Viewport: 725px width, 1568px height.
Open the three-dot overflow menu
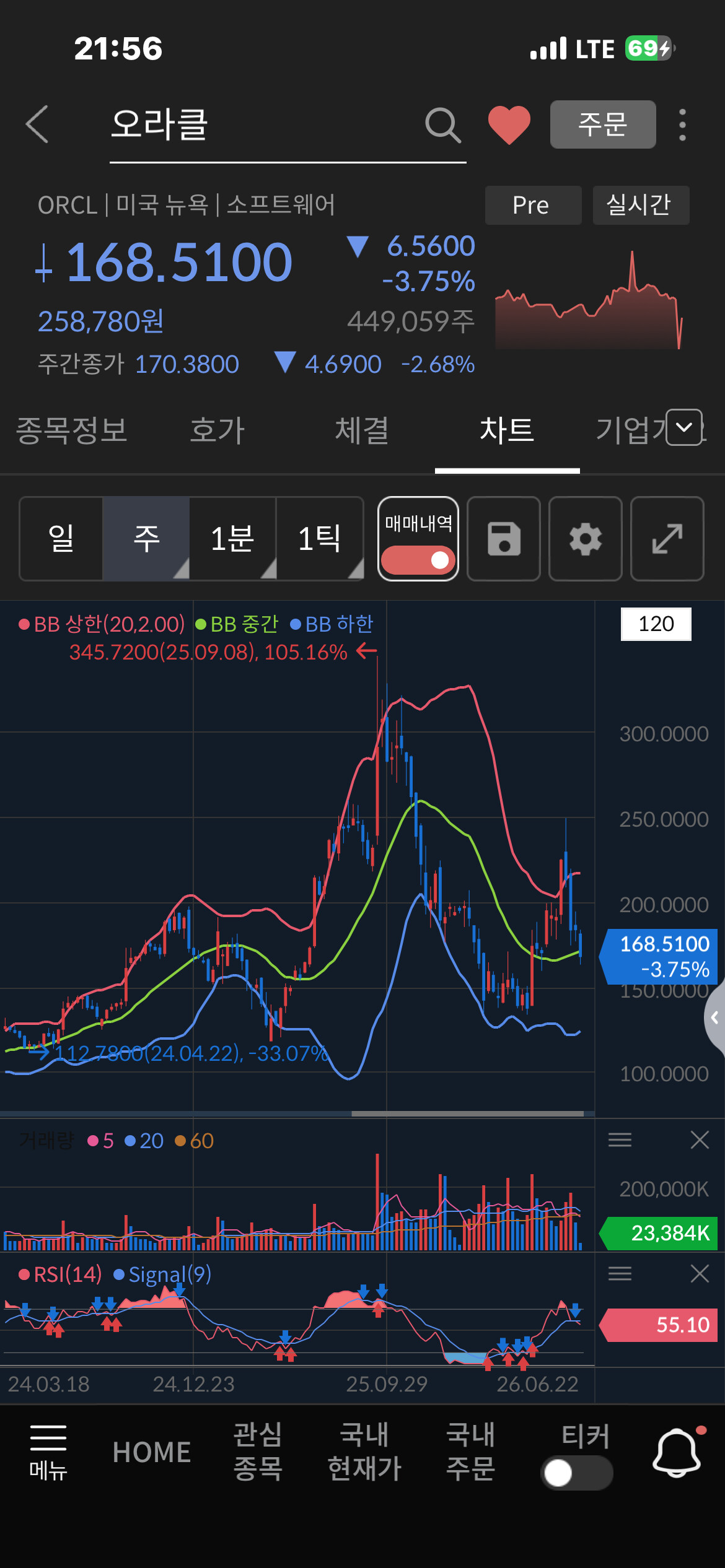pyautogui.click(x=682, y=125)
